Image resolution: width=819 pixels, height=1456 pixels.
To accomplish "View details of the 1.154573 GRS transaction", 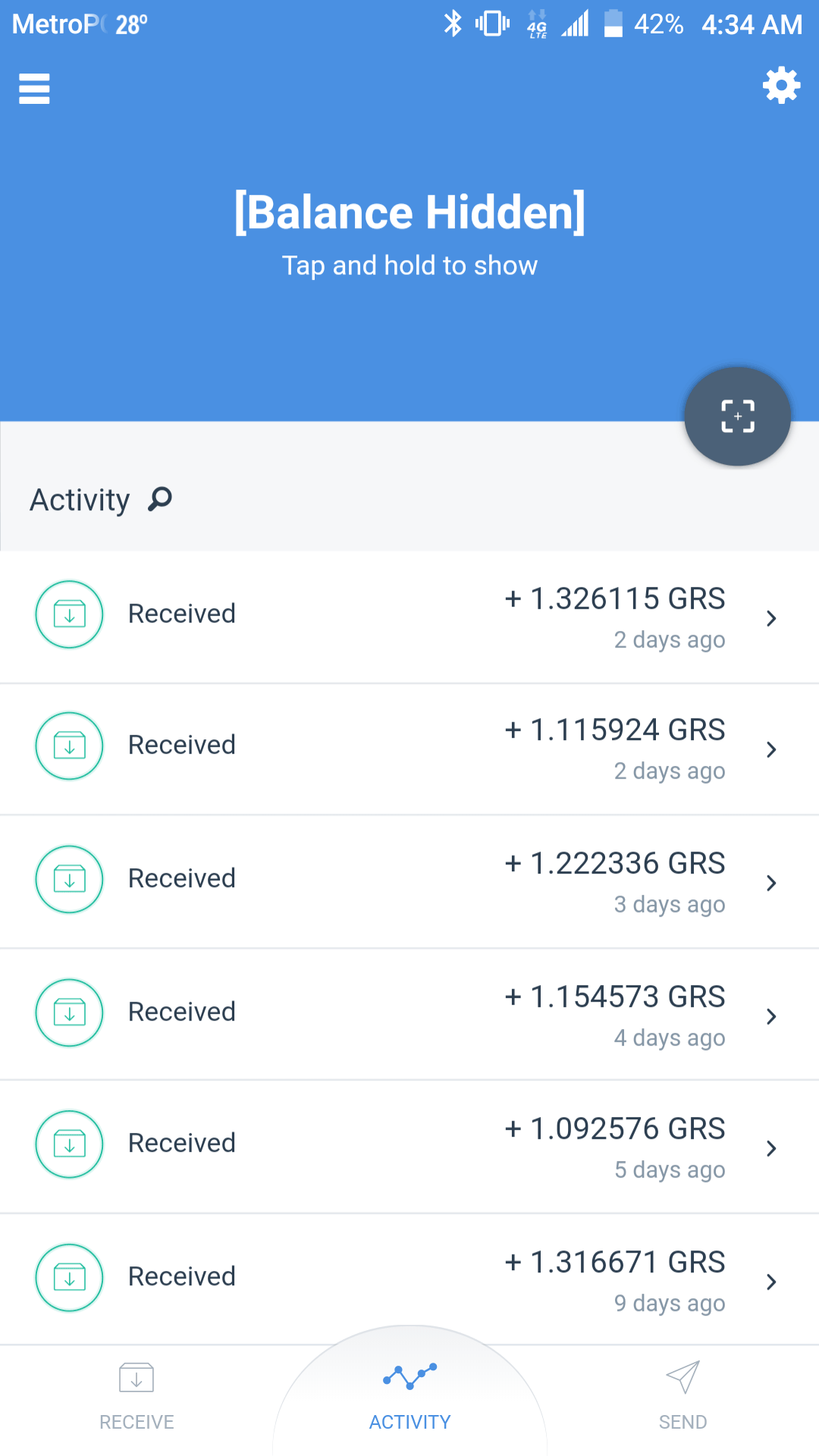I will coord(409,1015).
